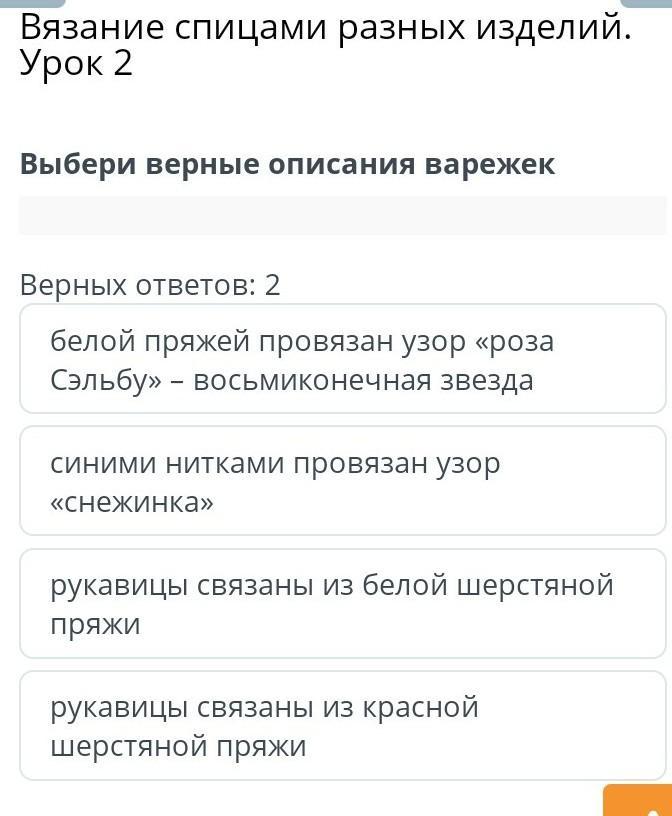Pick the answer «рукавицы связаны из красной шерстяной пряжи»

342,726
